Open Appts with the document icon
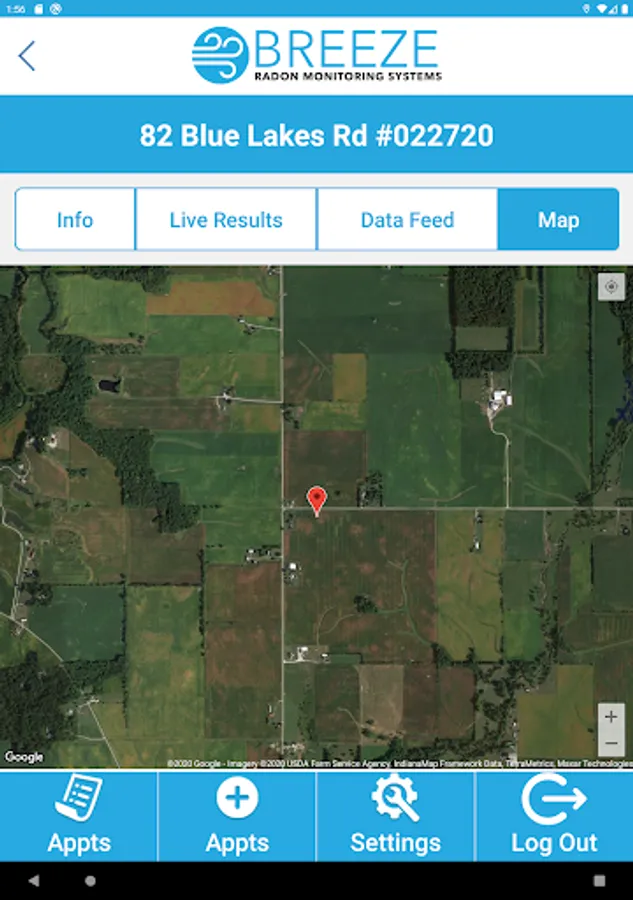 (x=79, y=816)
